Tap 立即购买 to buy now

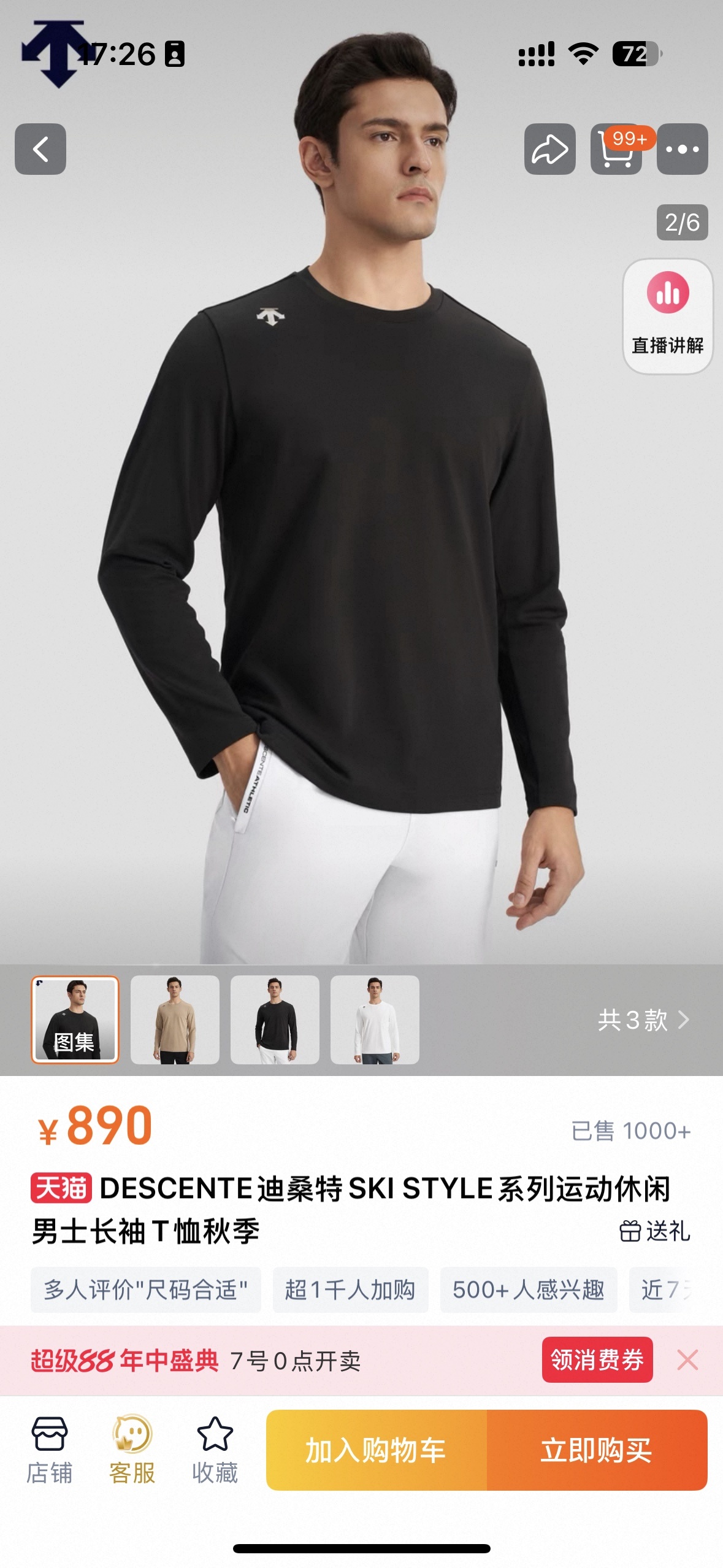pos(597,1450)
